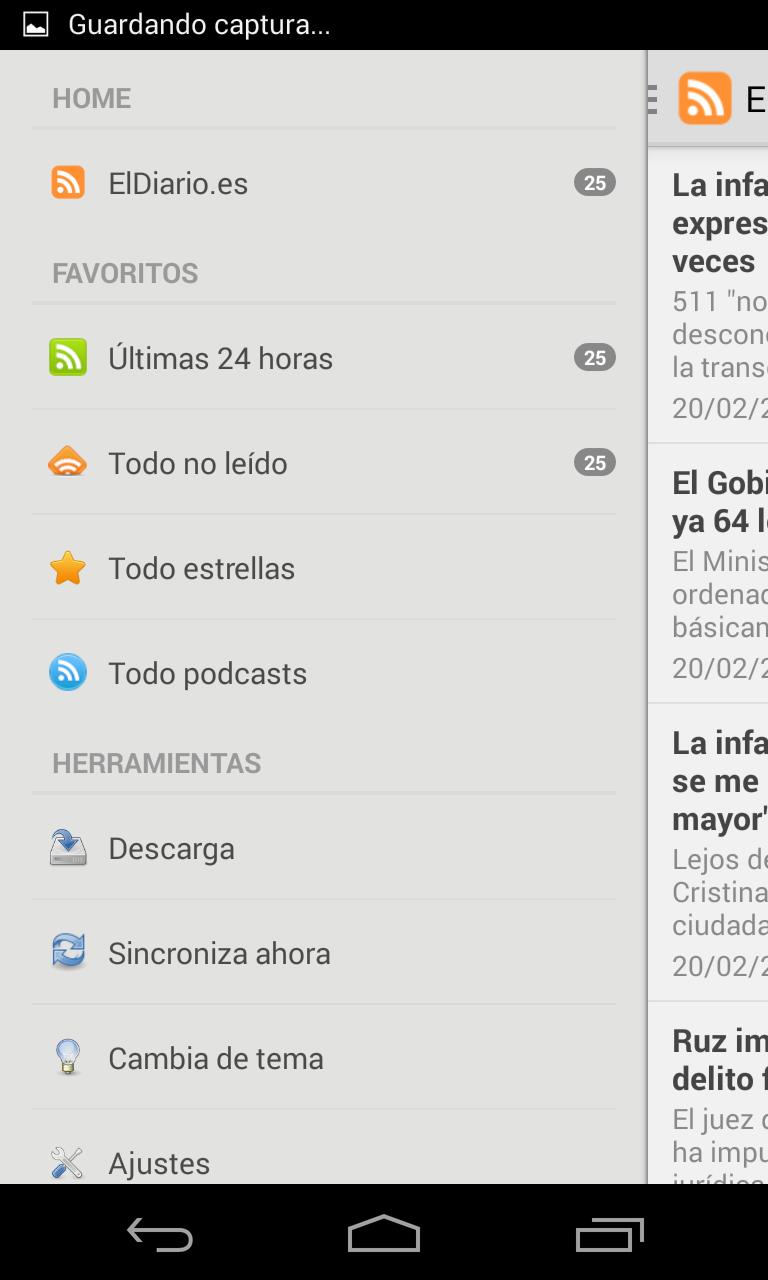Tap the Cambia de tema light bulb icon
Image resolution: width=768 pixels, height=1280 pixels.
pyautogui.click(x=68, y=1058)
